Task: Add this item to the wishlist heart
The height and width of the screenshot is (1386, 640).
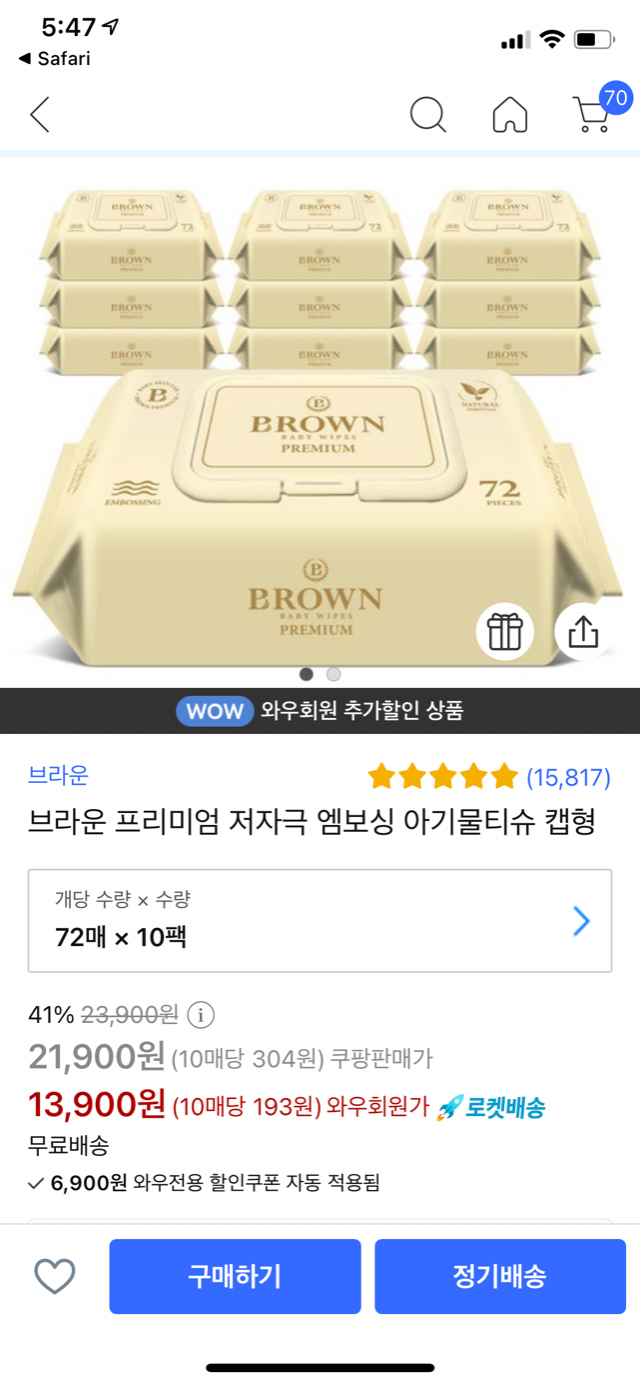Action: point(55,1276)
